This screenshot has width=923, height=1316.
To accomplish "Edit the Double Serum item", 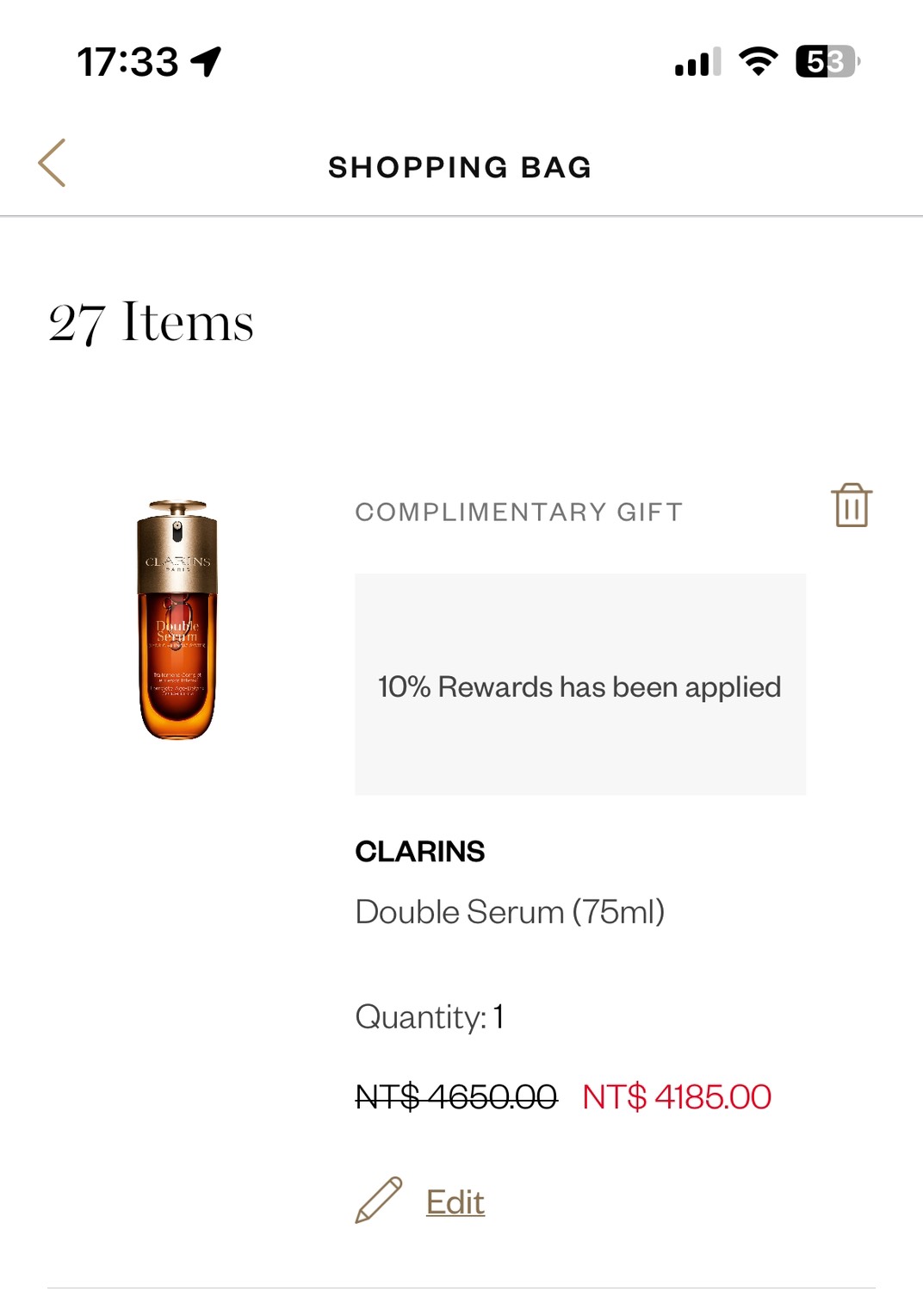I will pos(454,1201).
